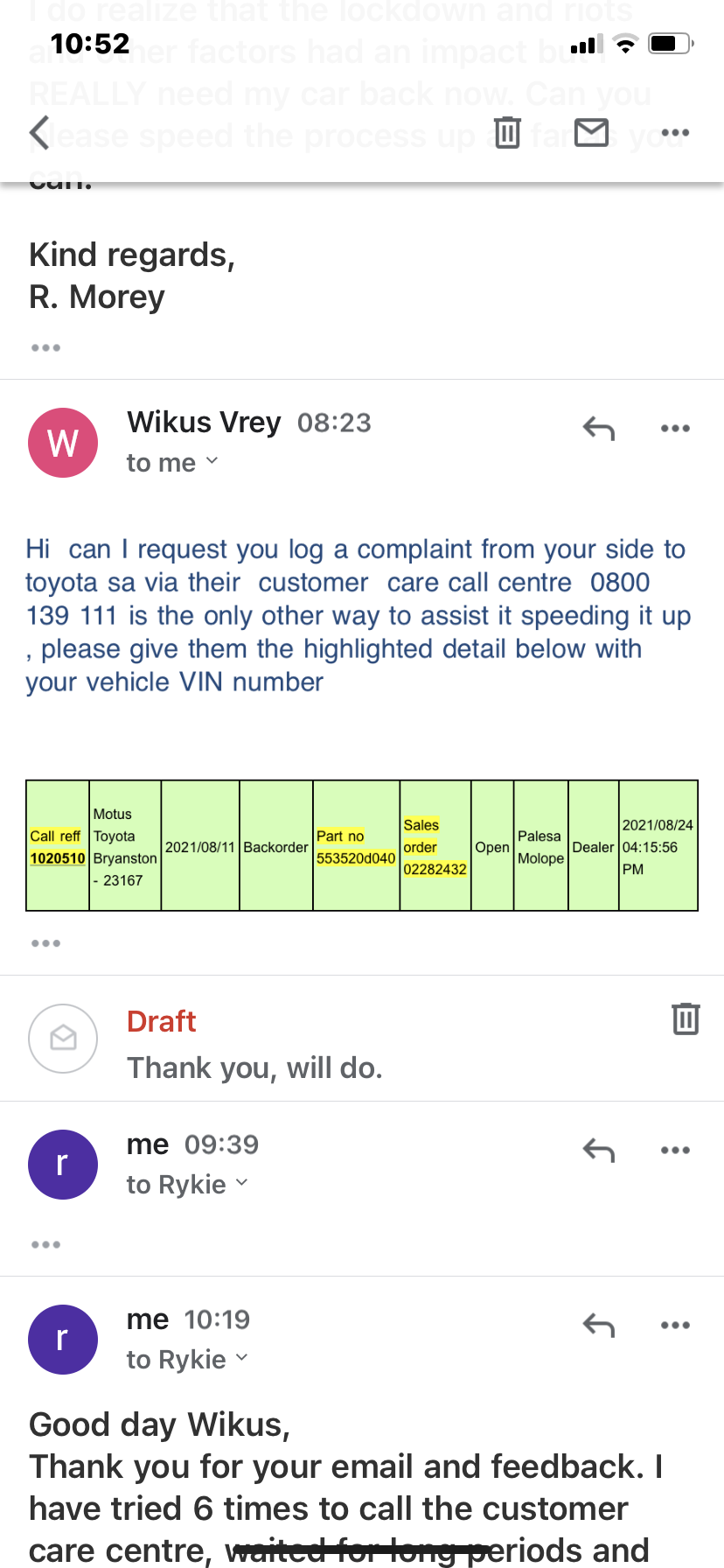This screenshot has height=1568, width=724.
Task: Open more options for Wikus Vrey's message
Action: pyautogui.click(x=675, y=428)
